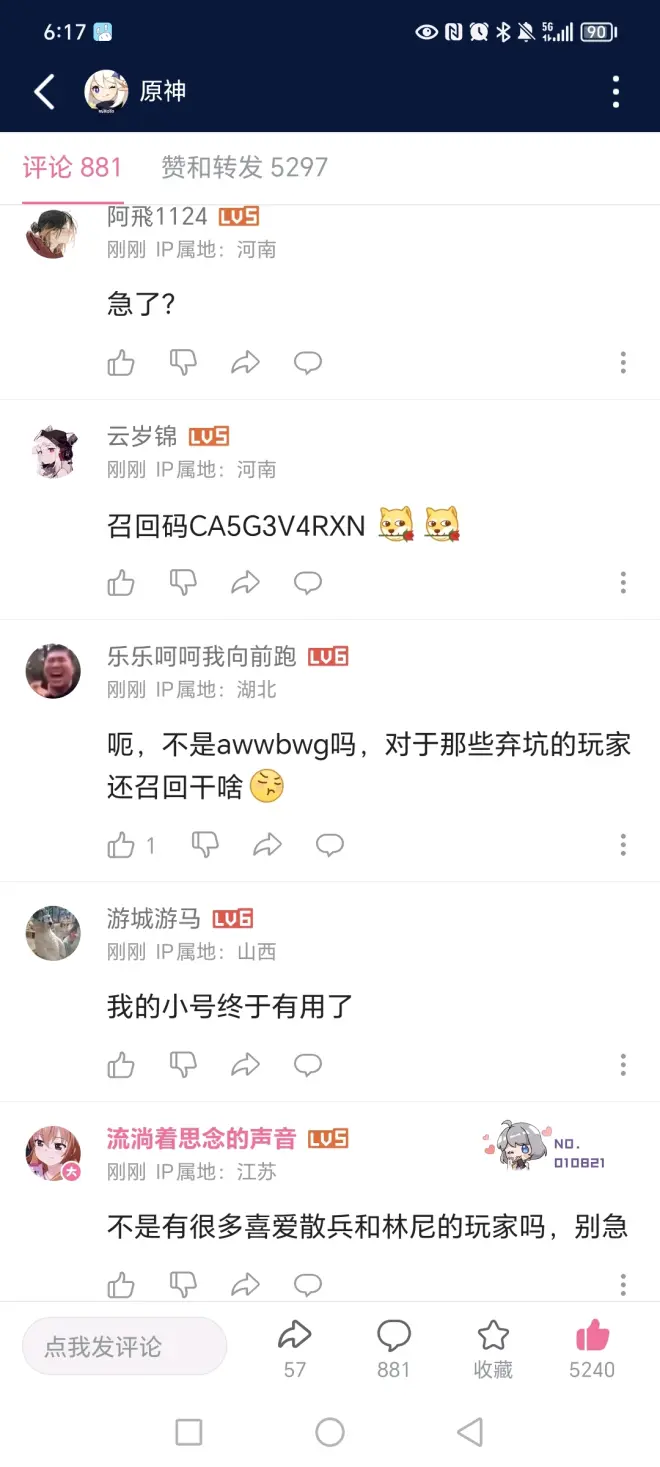Share 乐乐呵呵我向前跑's comment
The image size is (660, 1467).
[x=267, y=845]
